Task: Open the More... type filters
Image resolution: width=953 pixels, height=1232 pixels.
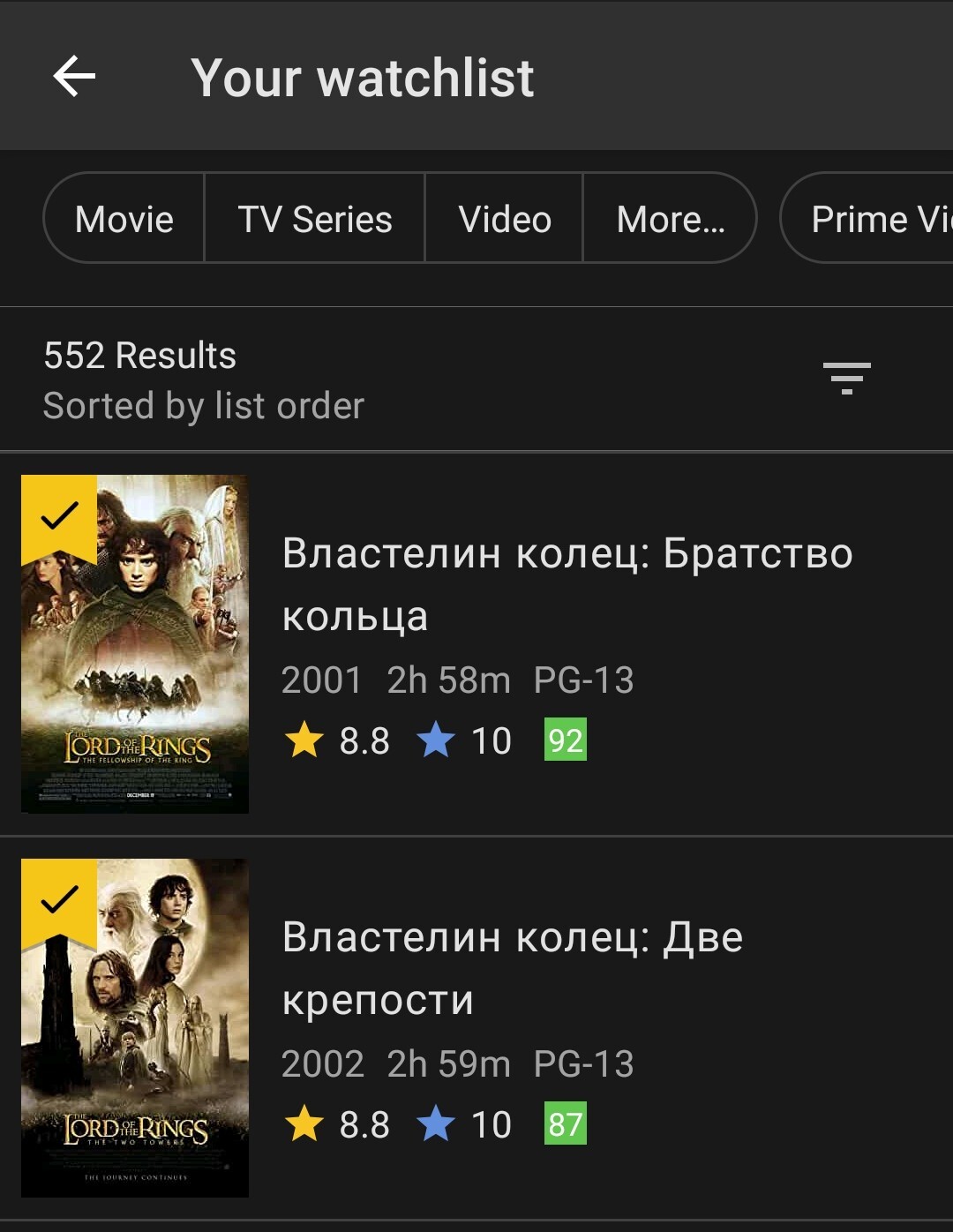Action: click(671, 219)
